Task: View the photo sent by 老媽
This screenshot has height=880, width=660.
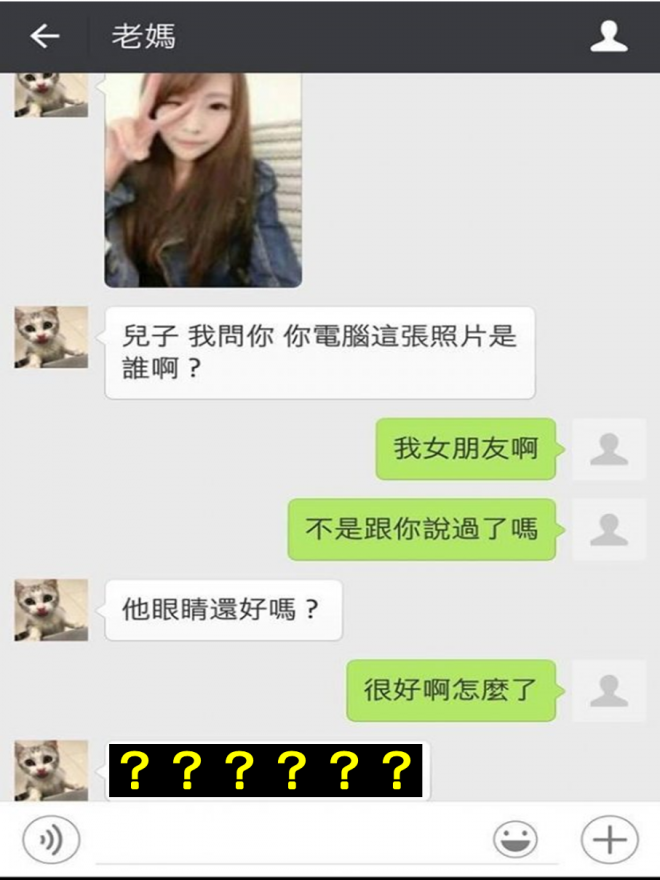Action: 203,179
